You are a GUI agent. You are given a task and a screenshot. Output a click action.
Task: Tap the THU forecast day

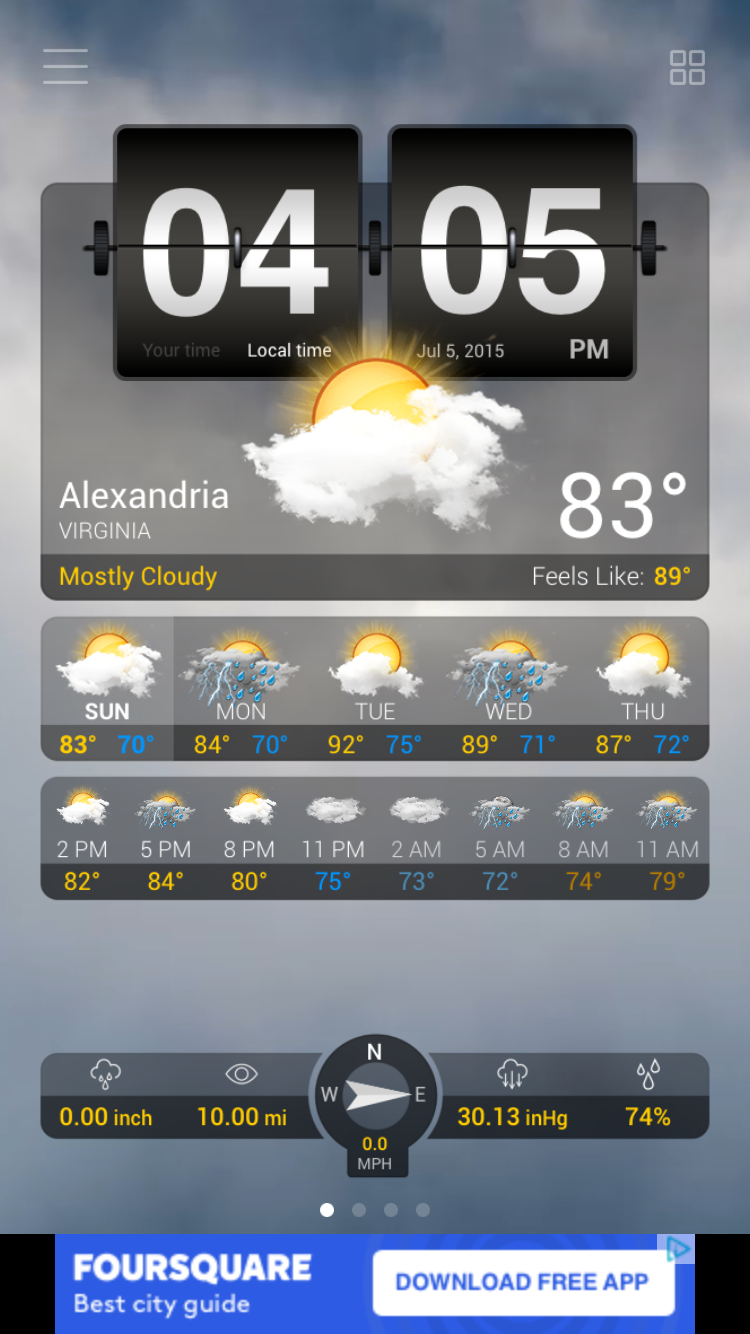point(642,688)
